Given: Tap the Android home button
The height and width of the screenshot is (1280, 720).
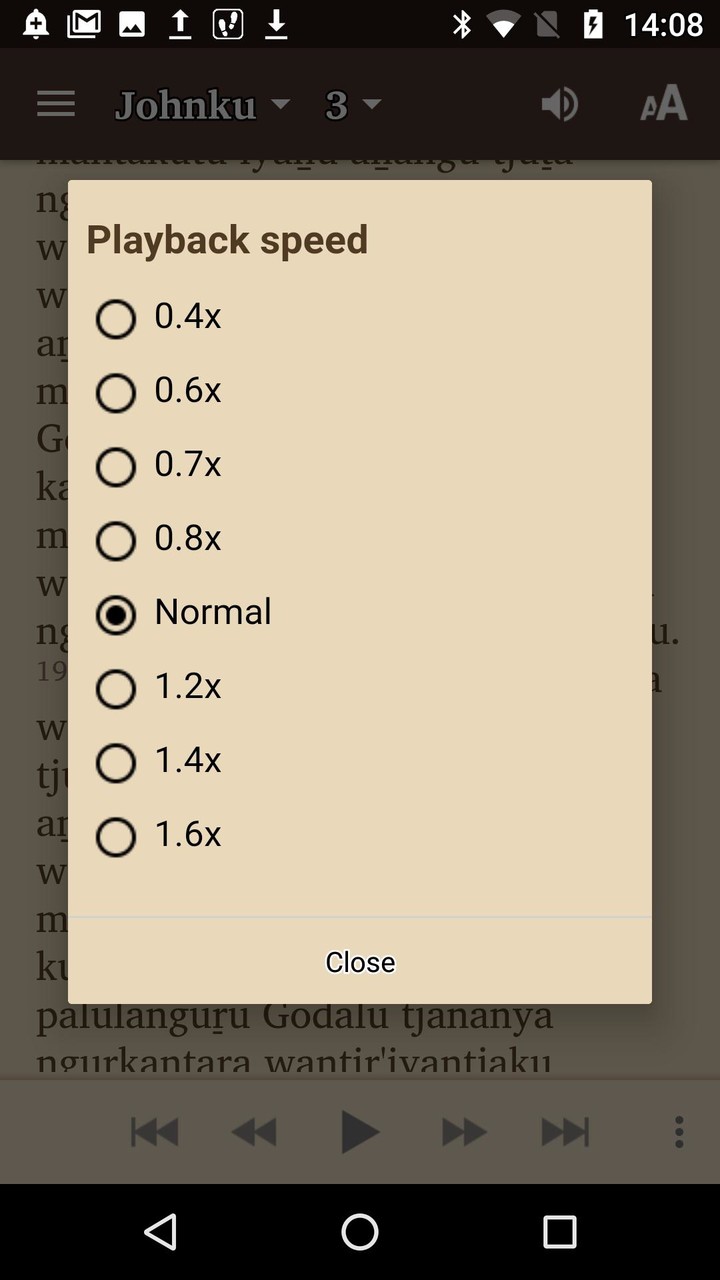Looking at the screenshot, I should pos(360,1231).
